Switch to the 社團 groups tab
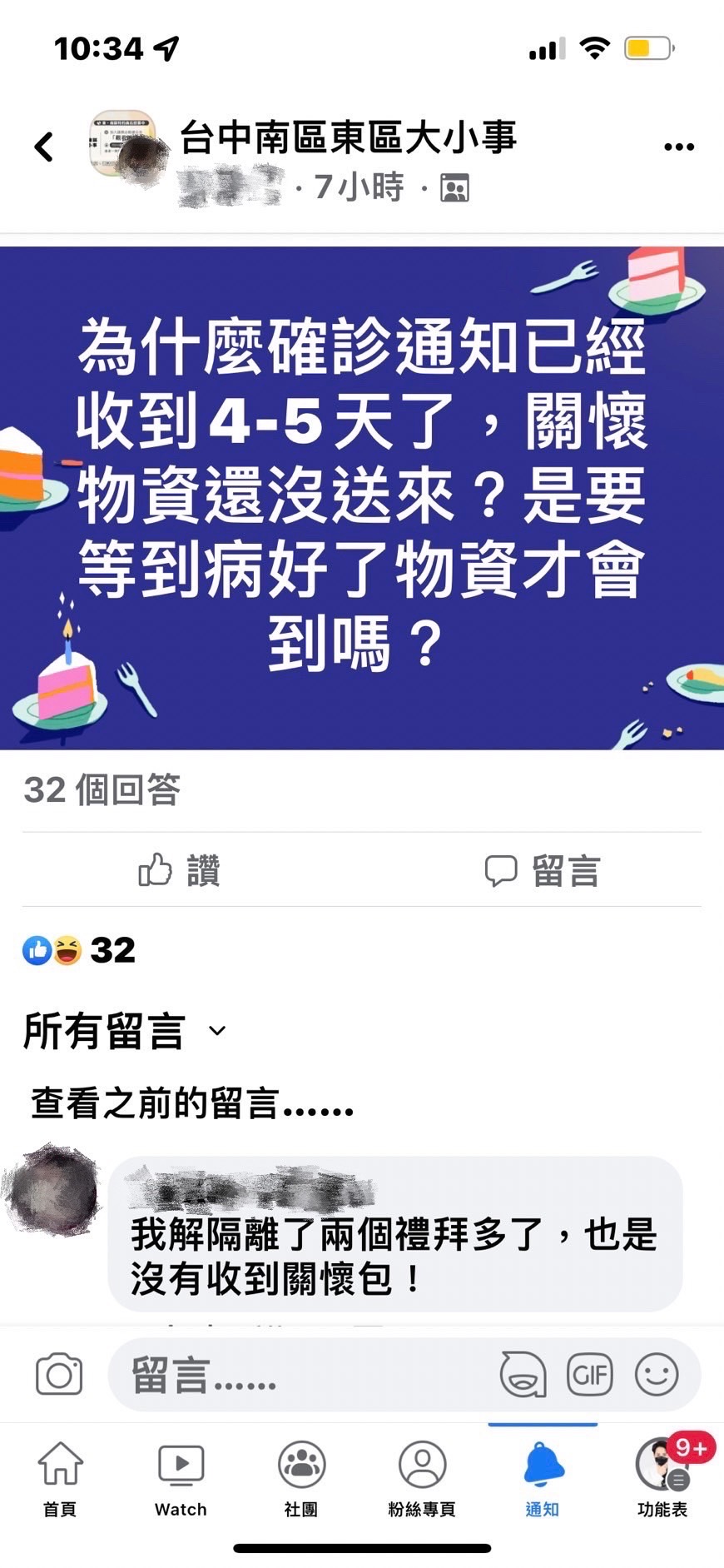Viewport: 724px width, 1568px height. click(301, 1479)
